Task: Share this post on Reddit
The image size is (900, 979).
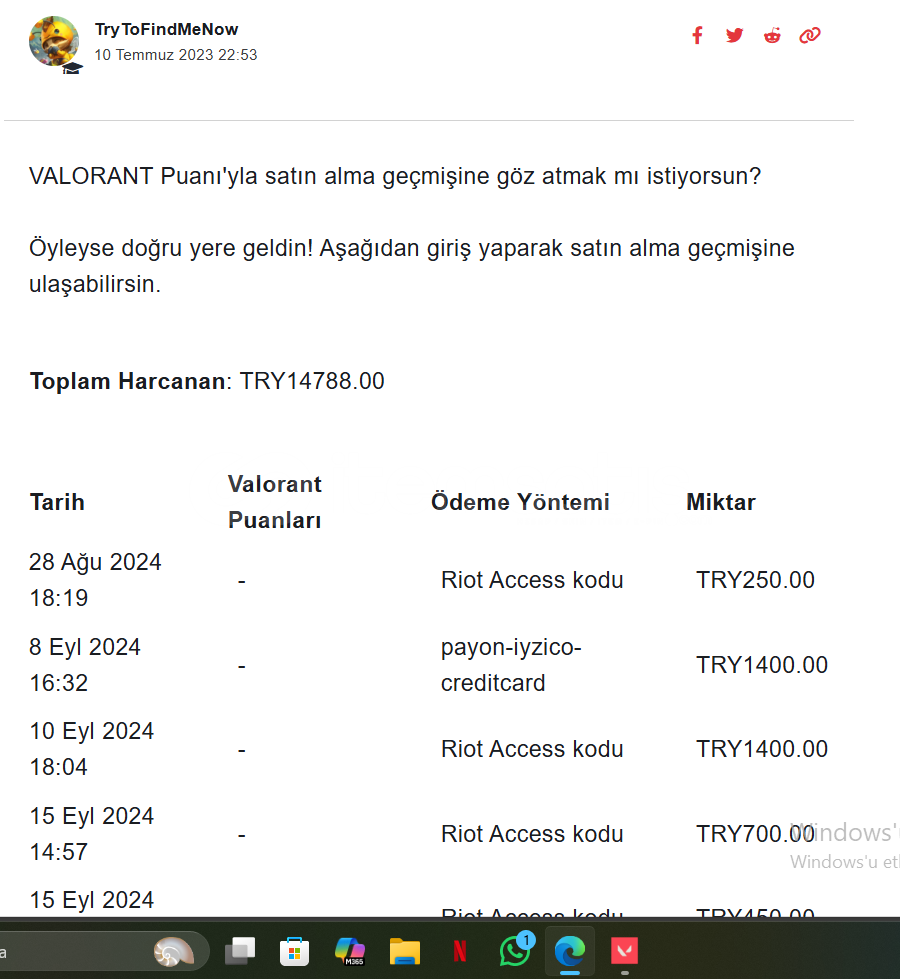Action: coord(772,36)
